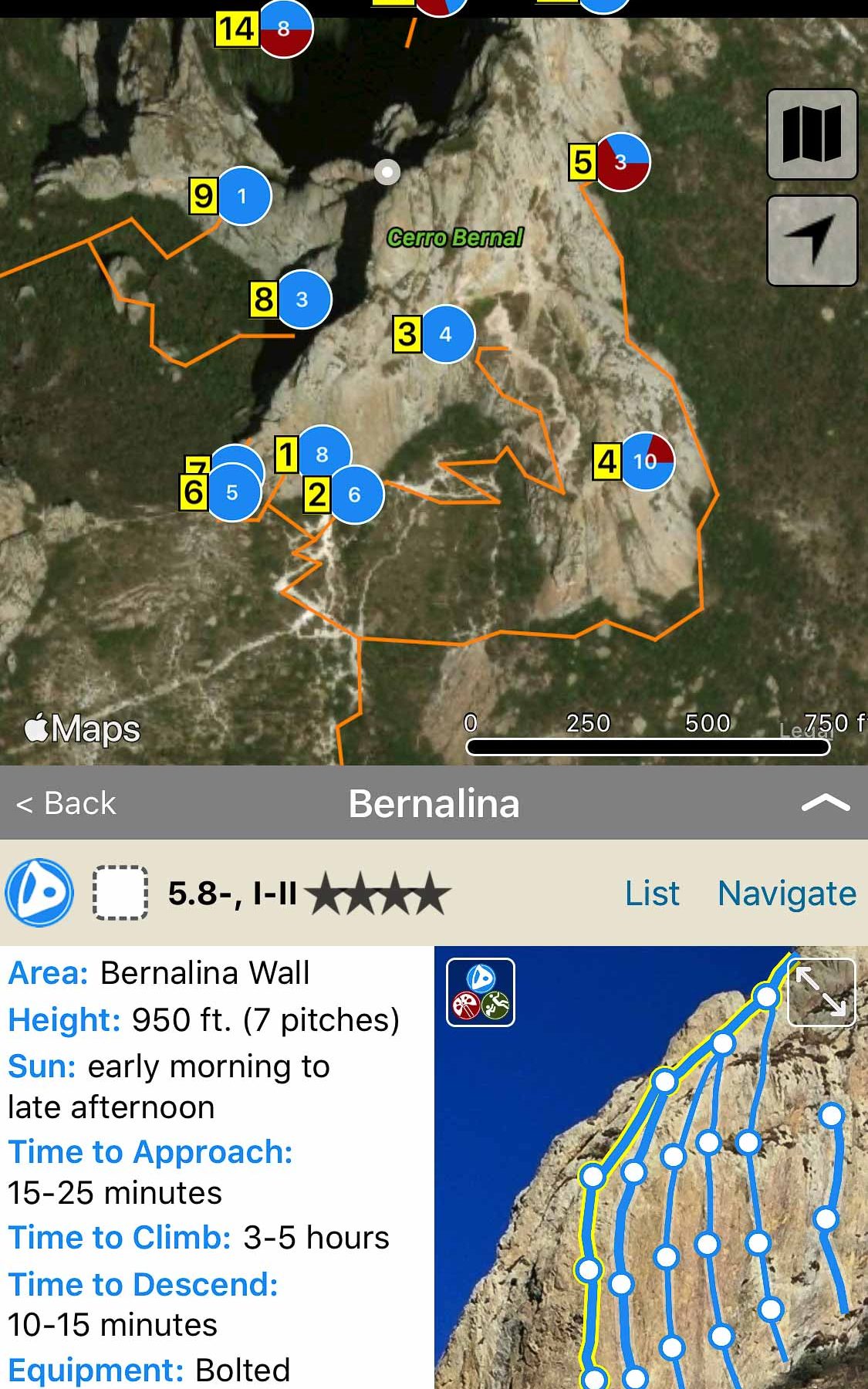Viewport: 868px width, 1389px height.
Task: Select map marker 1 with 8 routes
Action: point(323,454)
